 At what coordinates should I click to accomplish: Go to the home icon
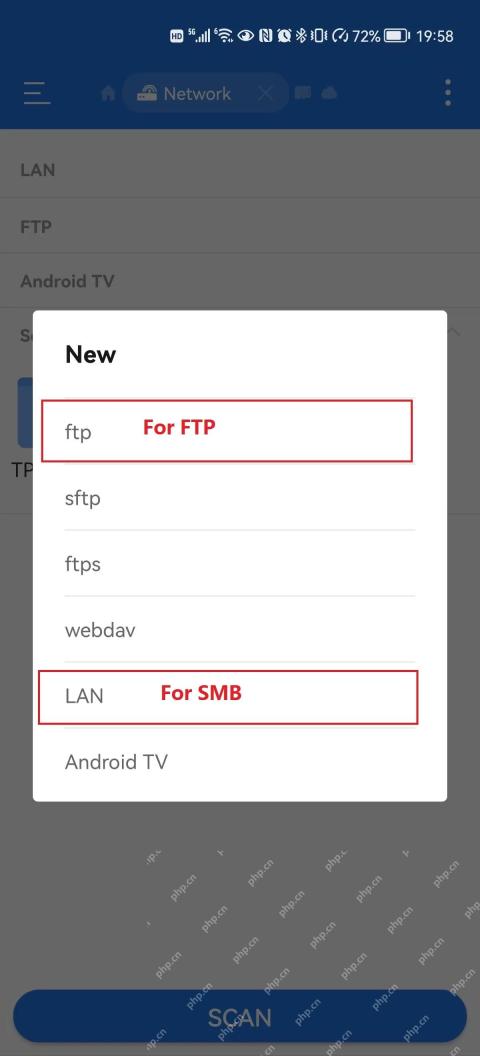[x=108, y=93]
